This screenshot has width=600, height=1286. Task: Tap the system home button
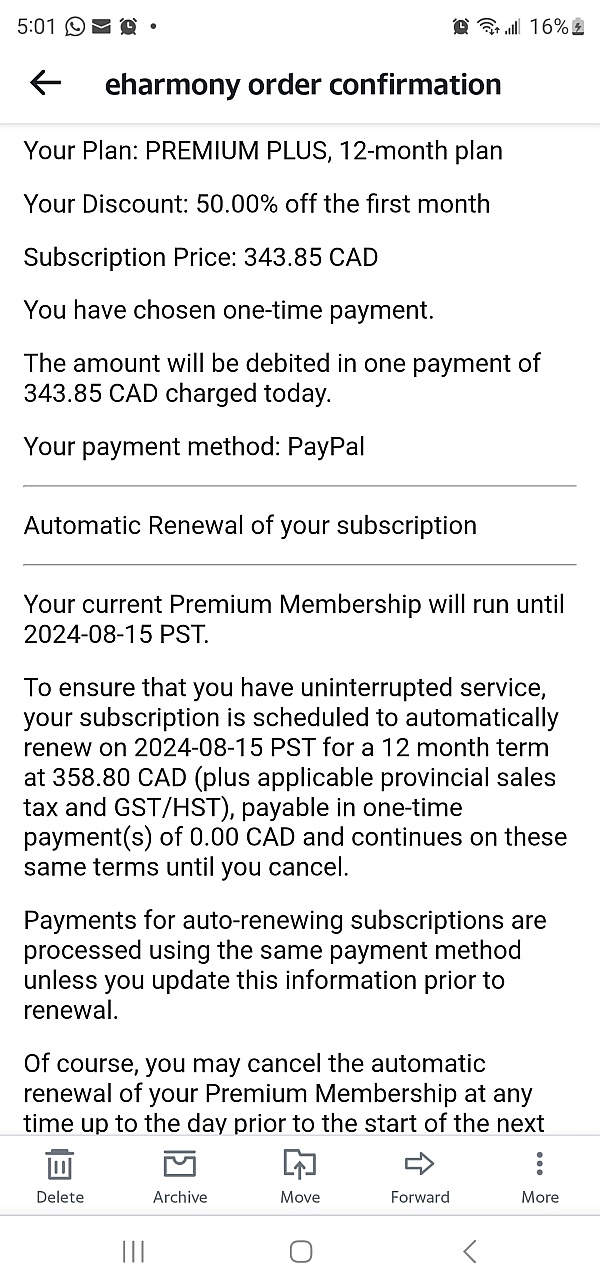[300, 1251]
